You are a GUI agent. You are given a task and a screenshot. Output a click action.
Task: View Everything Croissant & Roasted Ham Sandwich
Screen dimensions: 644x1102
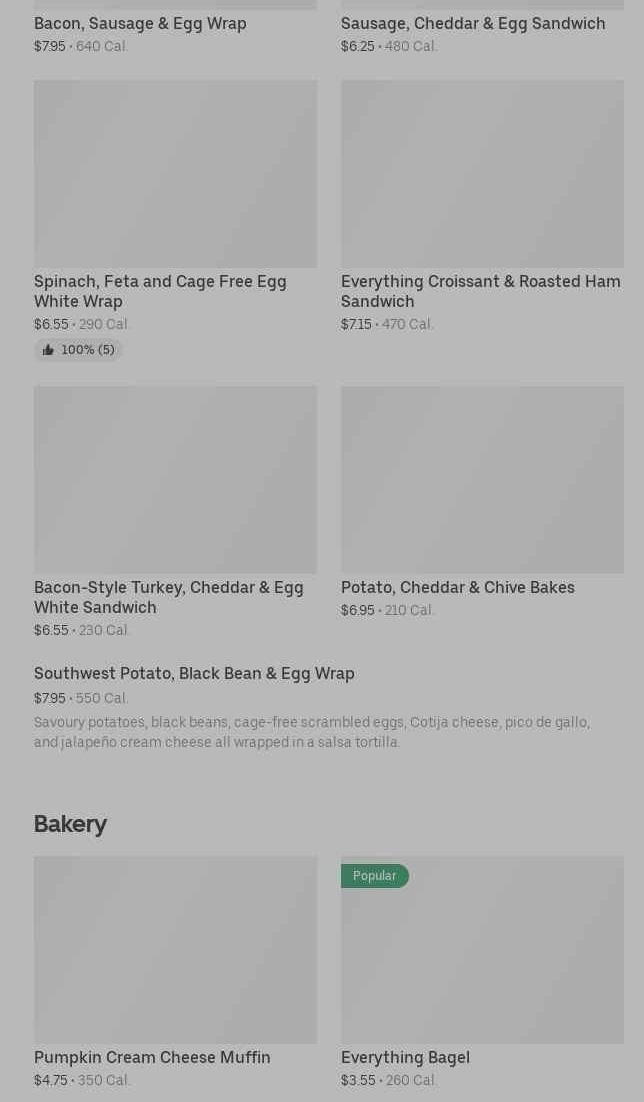482,206
